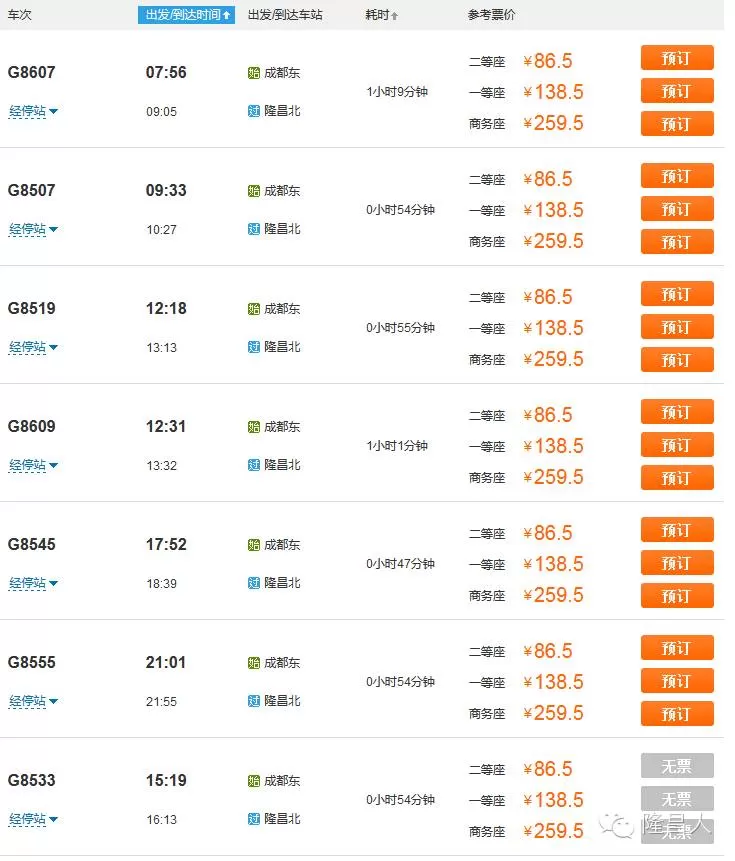The width and height of the screenshot is (735, 861).
Task: Expand 经停站 for train G8607
Action: point(33,111)
